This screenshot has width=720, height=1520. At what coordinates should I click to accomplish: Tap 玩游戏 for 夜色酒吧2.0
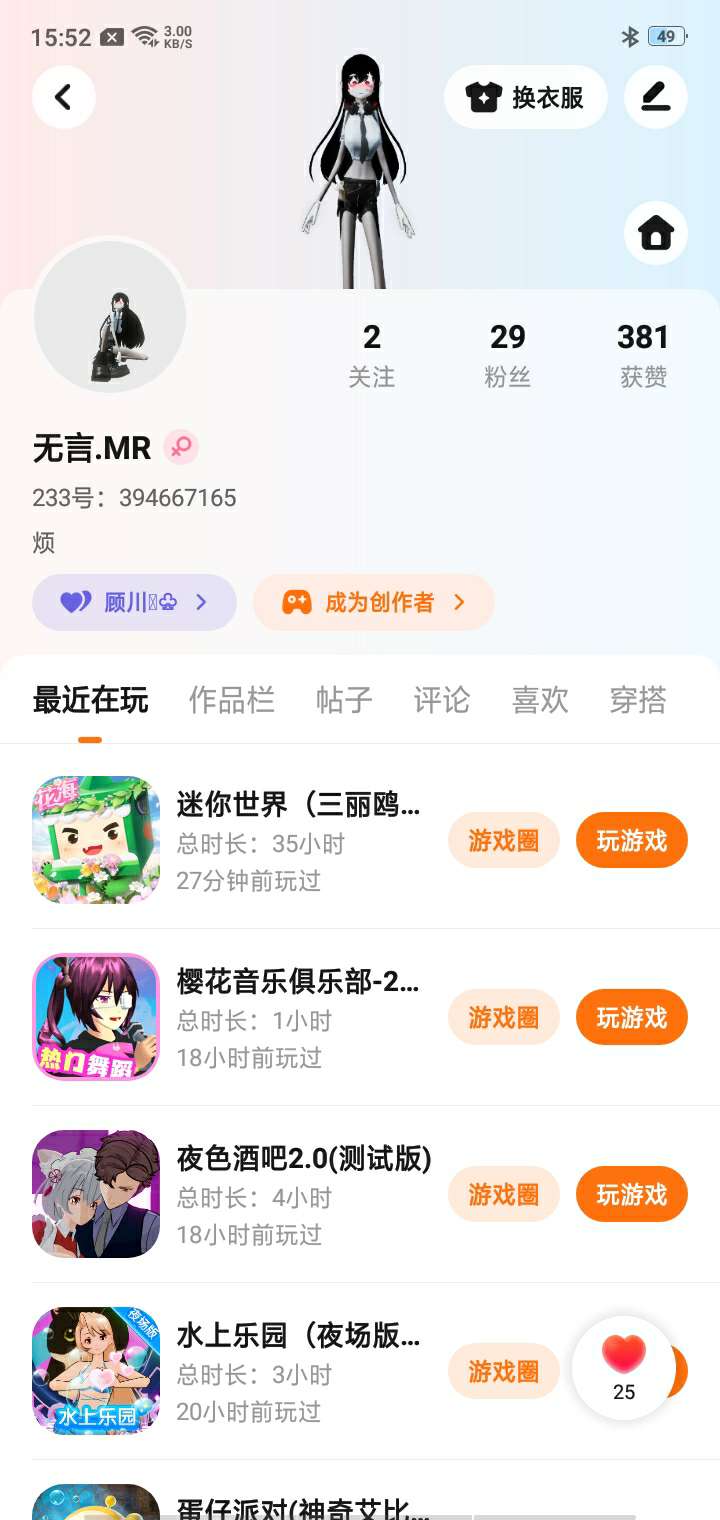tap(631, 1194)
